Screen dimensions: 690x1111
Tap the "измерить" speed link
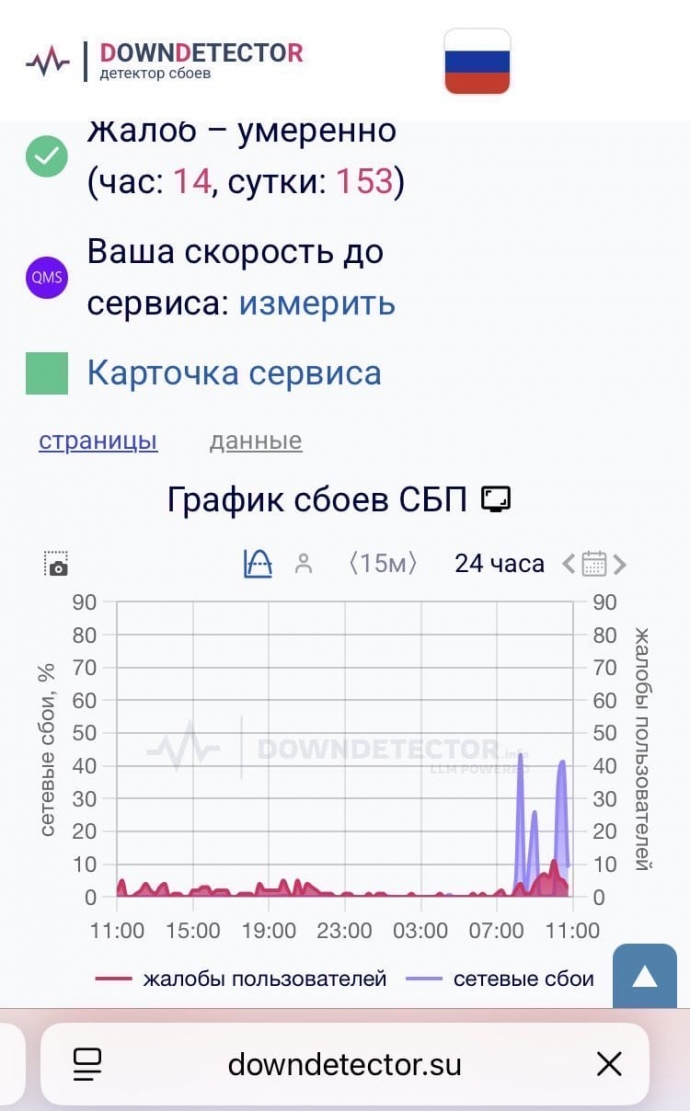tap(316, 303)
